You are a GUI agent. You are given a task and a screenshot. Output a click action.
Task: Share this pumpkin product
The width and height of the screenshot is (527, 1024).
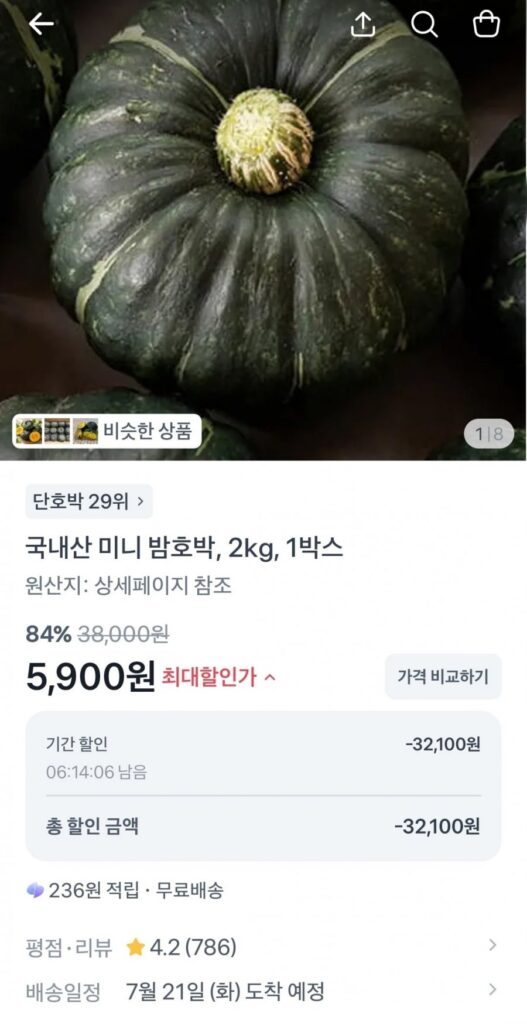[x=363, y=24]
